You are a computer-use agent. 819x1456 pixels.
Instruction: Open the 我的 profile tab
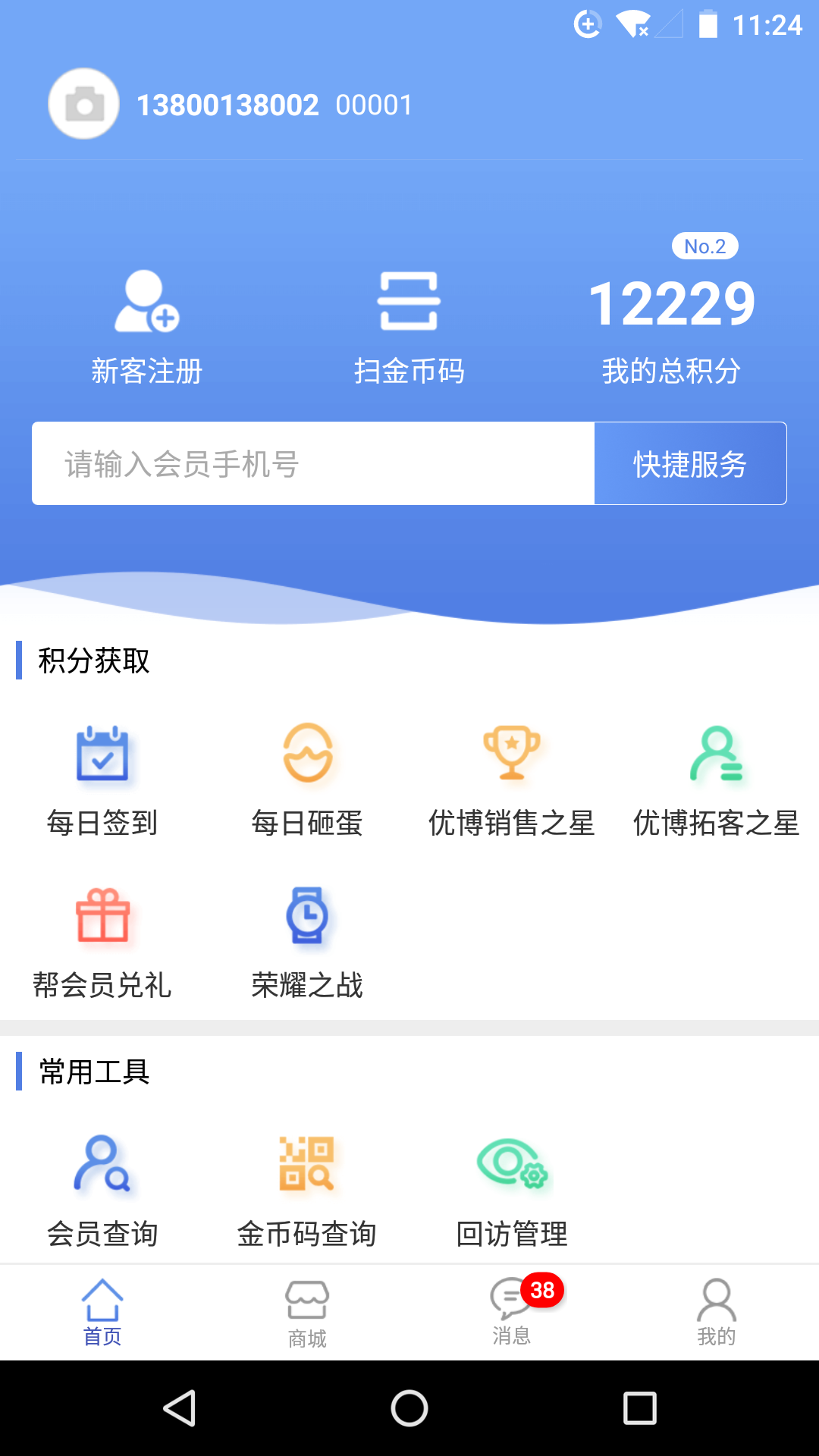(717, 1308)
